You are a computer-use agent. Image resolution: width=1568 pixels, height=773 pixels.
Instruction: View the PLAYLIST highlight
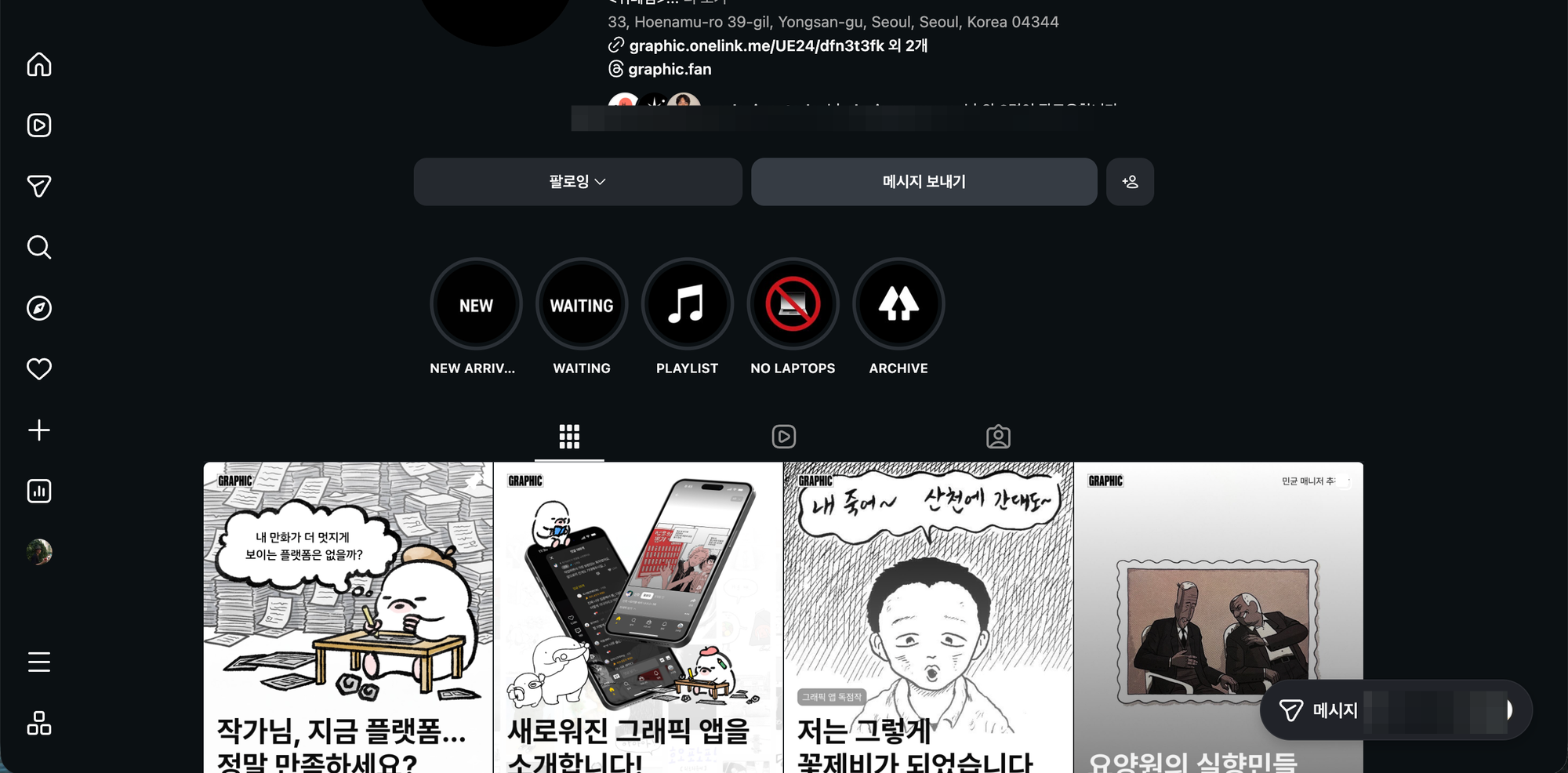click(x=687, y=304)
